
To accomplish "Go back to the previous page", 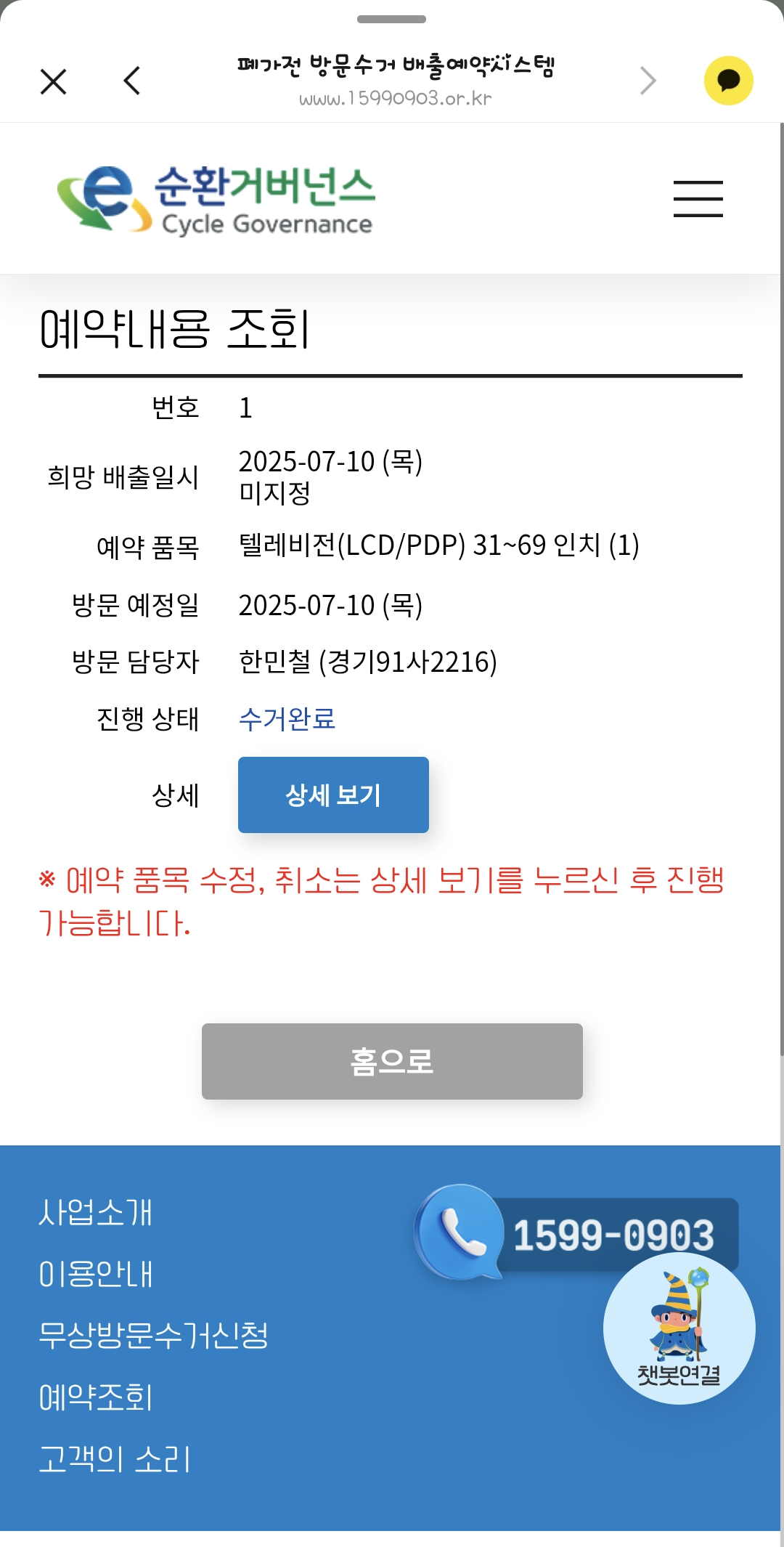I will (132, 81).
